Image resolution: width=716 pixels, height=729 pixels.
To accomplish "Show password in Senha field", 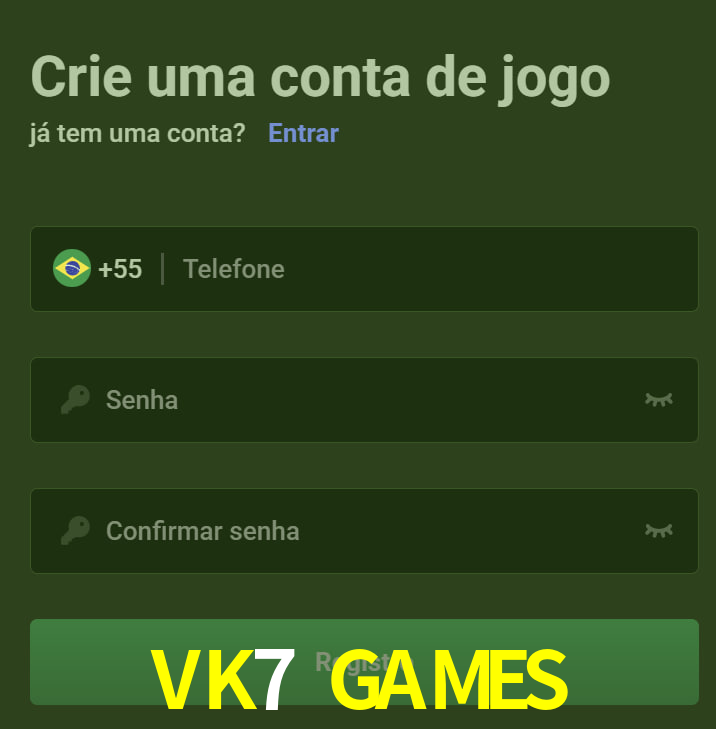I will pos(658,400).
